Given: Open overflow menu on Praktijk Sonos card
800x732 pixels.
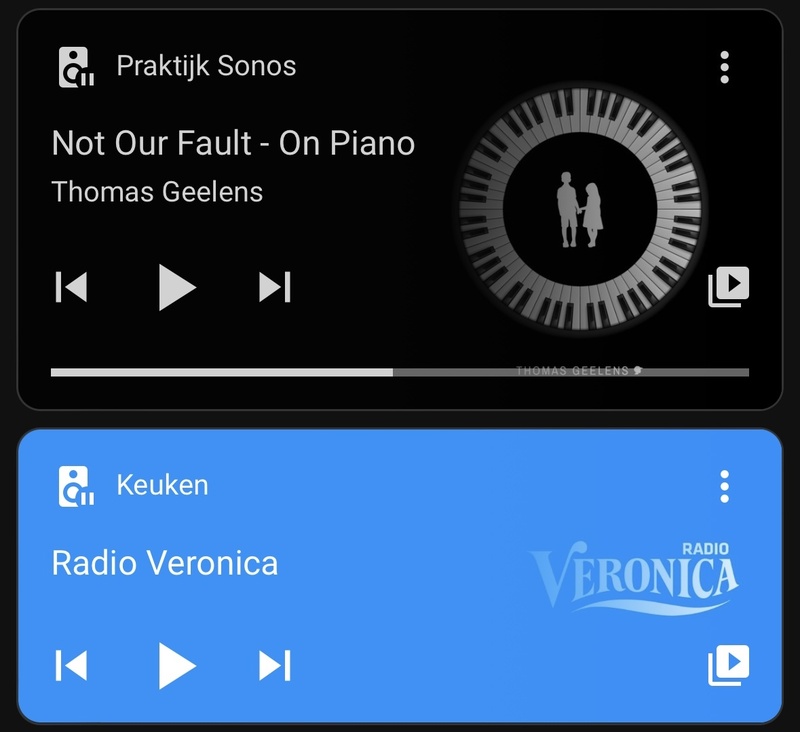Looking at the screenshot, I should click(724, 67).
